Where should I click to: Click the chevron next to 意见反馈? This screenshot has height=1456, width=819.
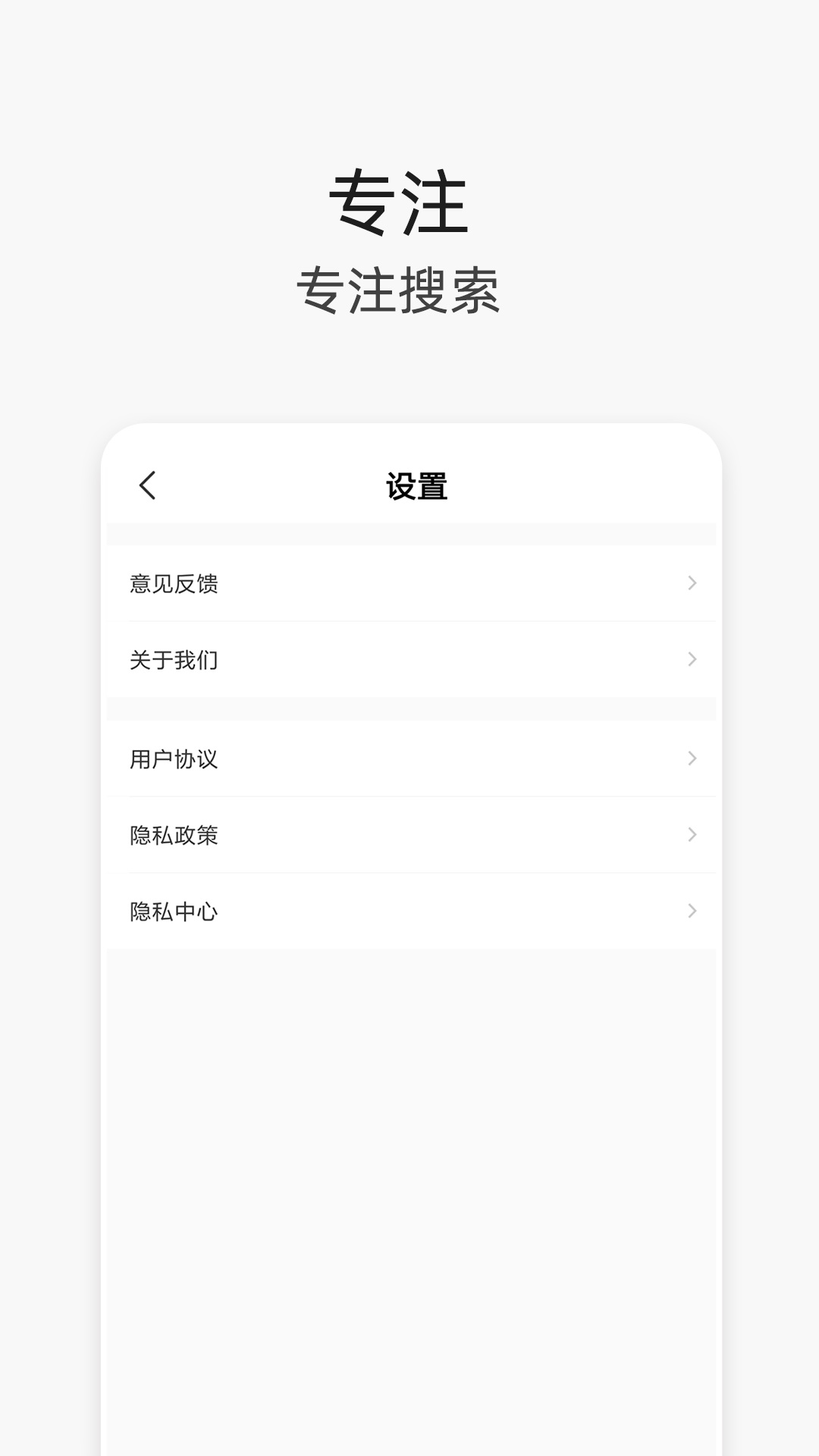point(692,584)
